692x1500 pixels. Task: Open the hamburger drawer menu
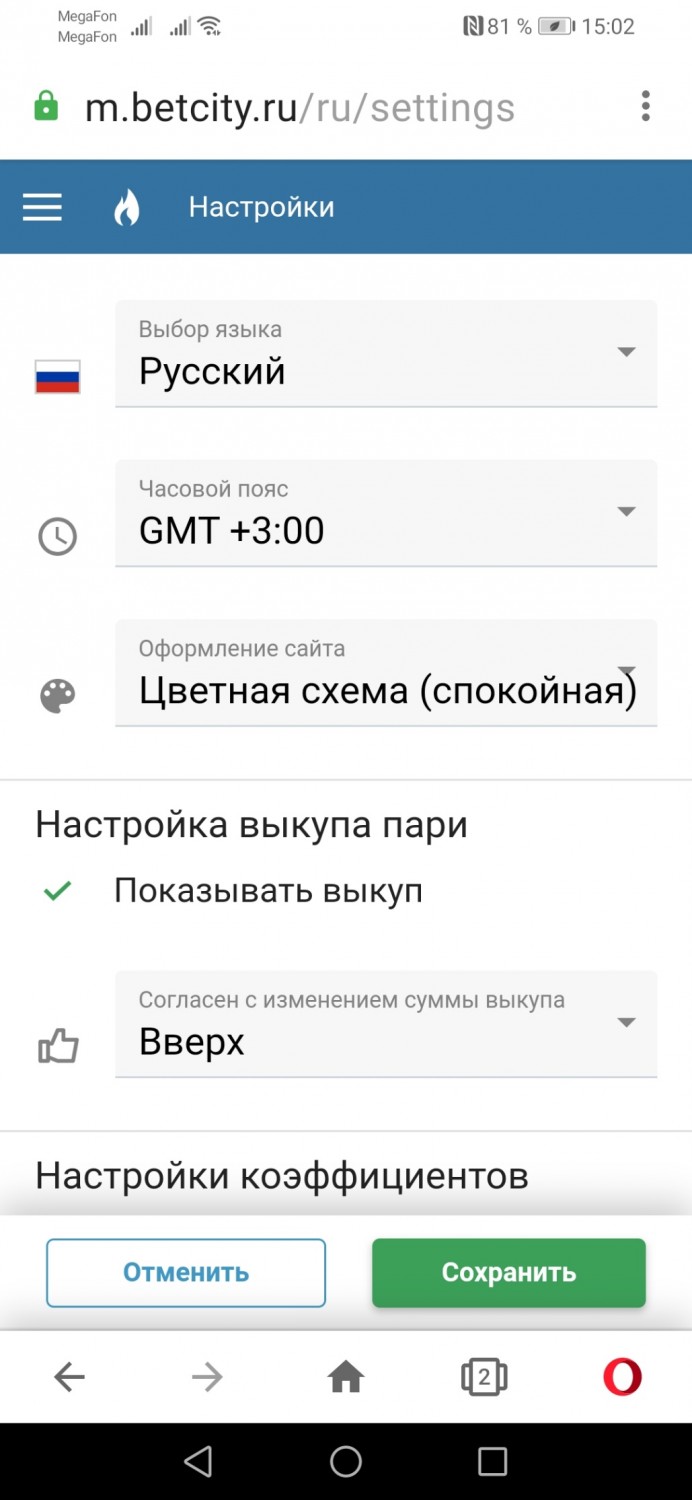[x=42, y=207]
